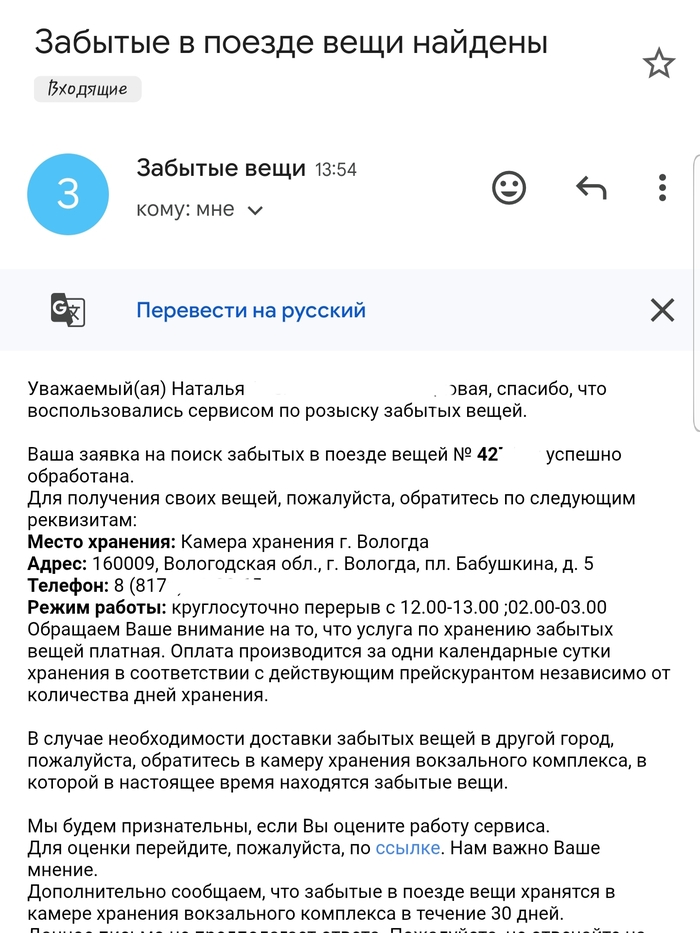
Task: Add an emoji reaction to the email
Action: point(509,187)
